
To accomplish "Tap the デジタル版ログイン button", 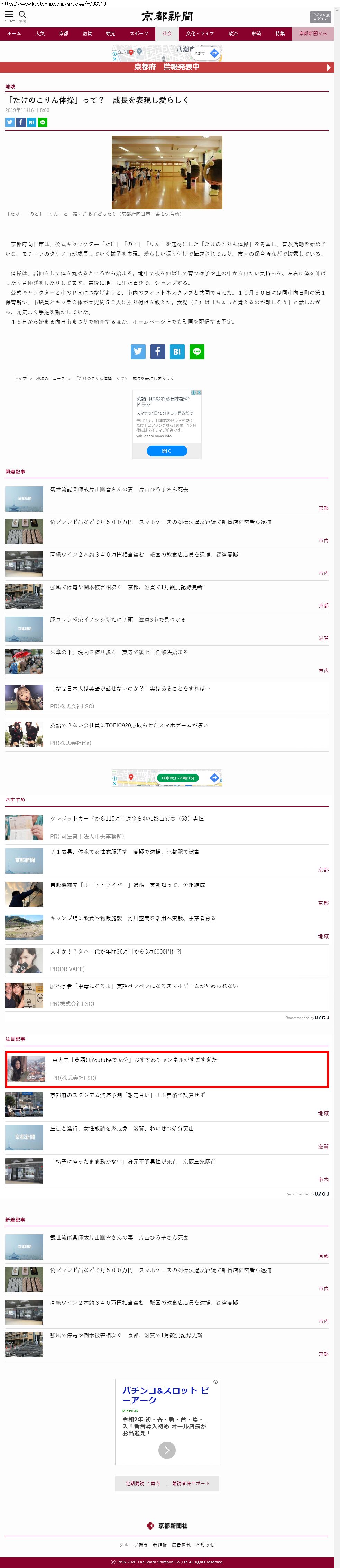I will (x=320, y=16).
